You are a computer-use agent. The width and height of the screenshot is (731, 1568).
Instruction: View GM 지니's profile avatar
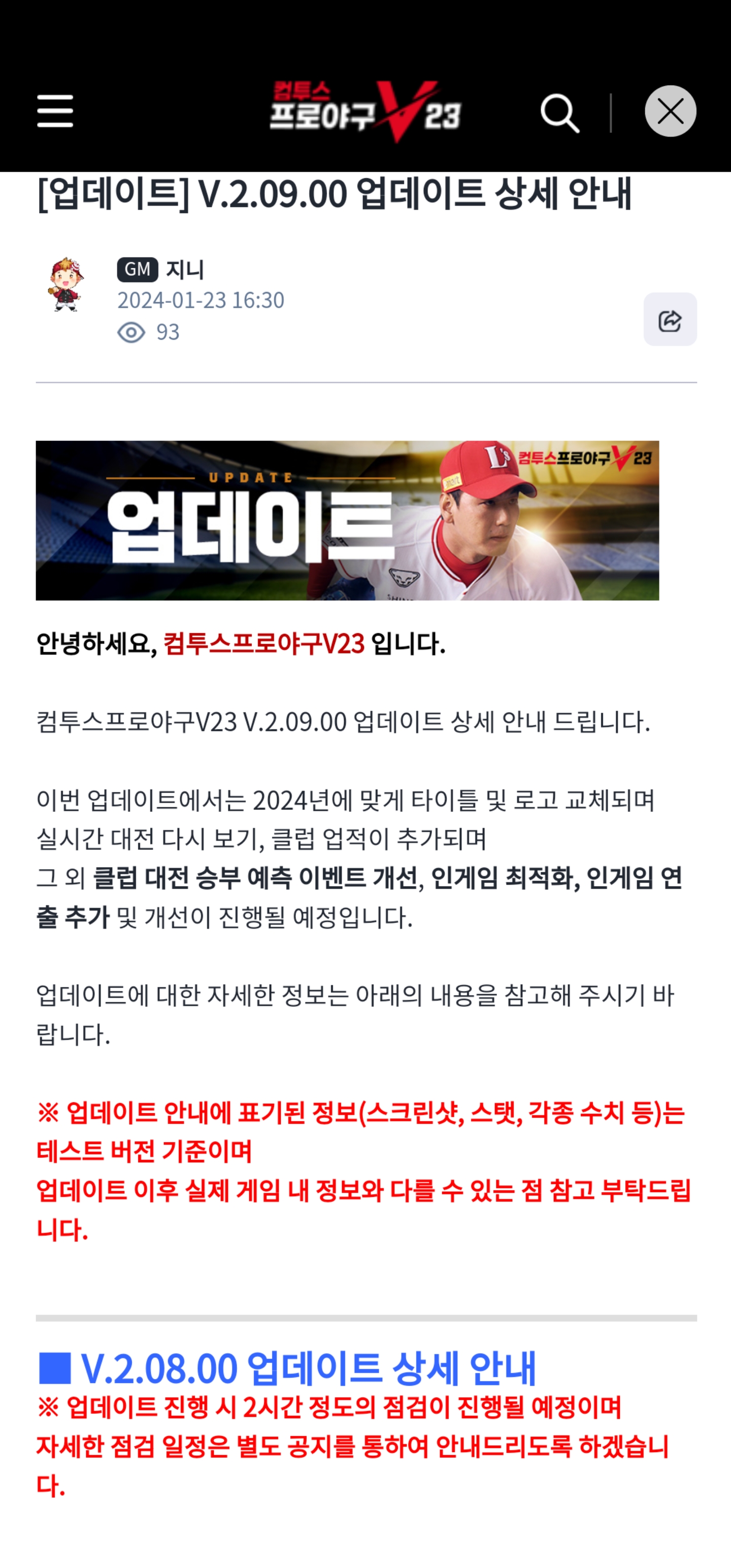click(x=65, y=285)
